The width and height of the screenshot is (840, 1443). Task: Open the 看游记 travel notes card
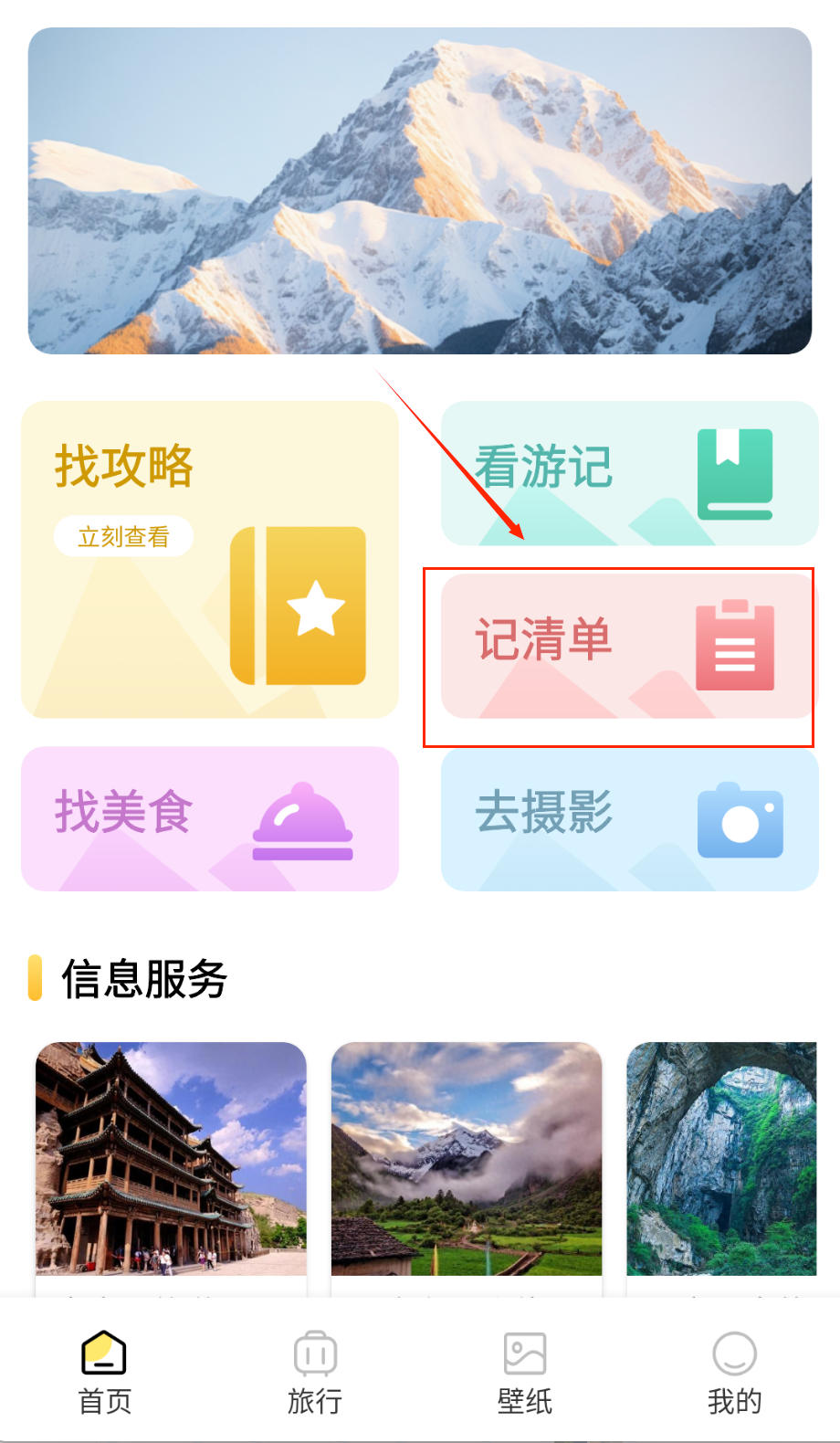(629, 473)
